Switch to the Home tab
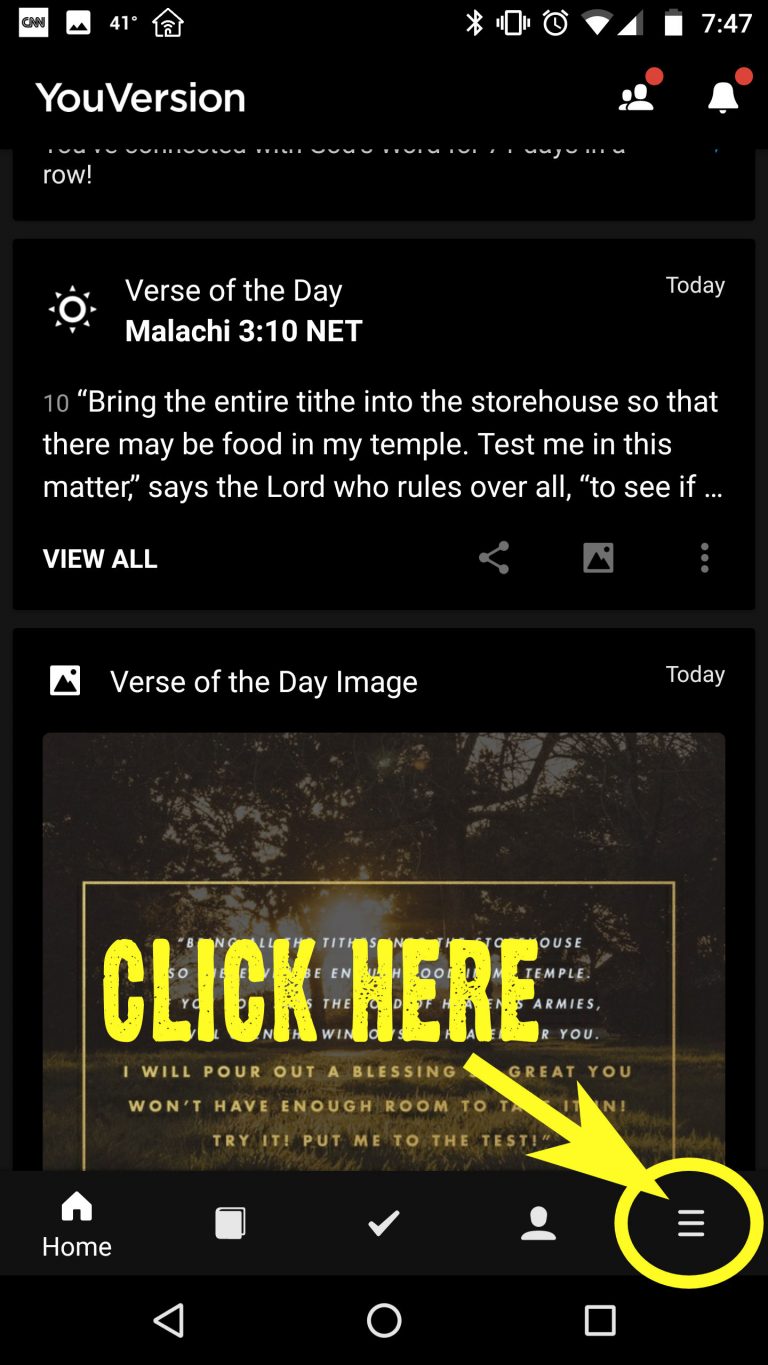The image size is (768, 1365). (x=77, y=1224)
